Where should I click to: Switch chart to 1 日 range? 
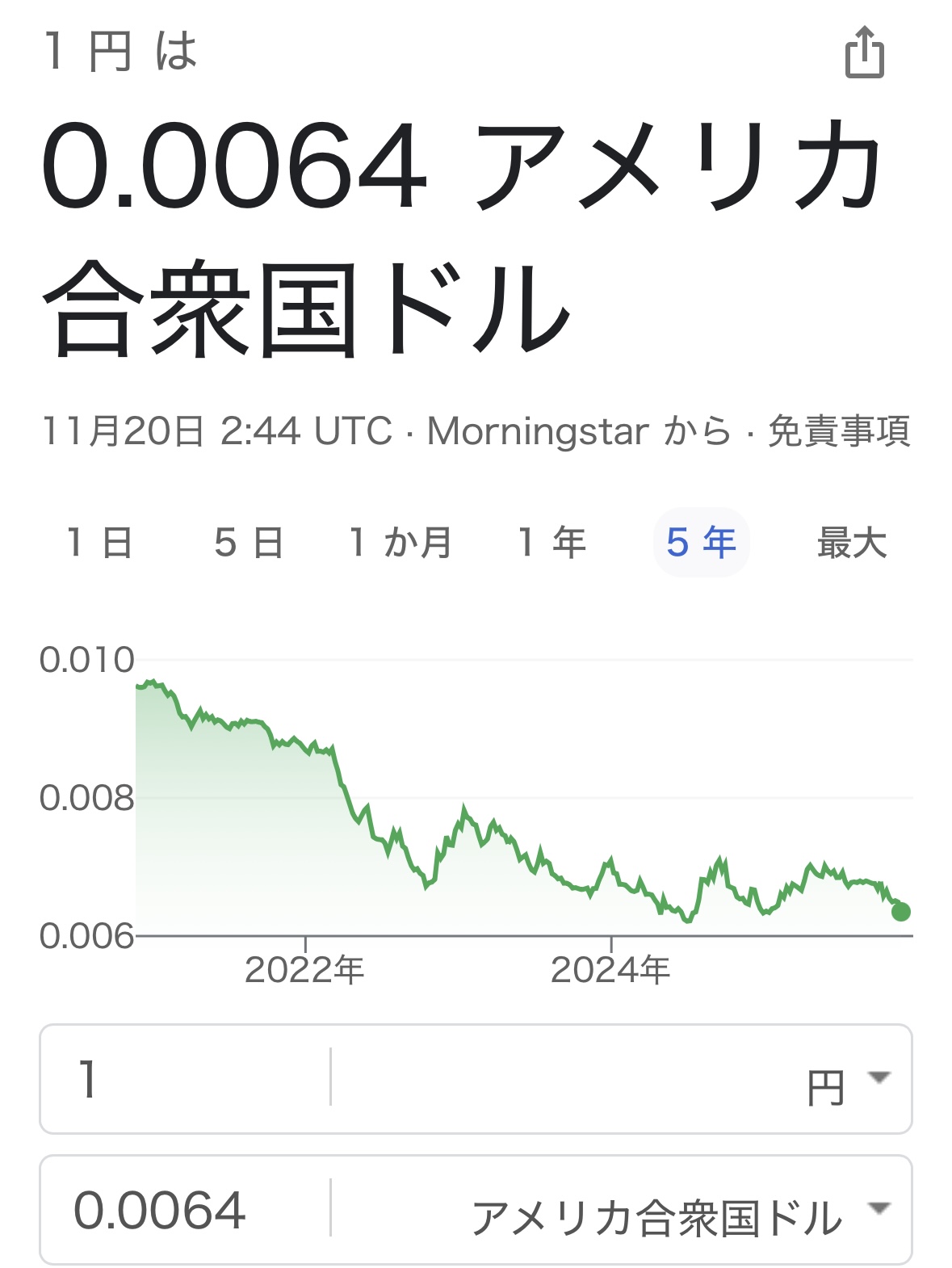click(x=100, y=543)
